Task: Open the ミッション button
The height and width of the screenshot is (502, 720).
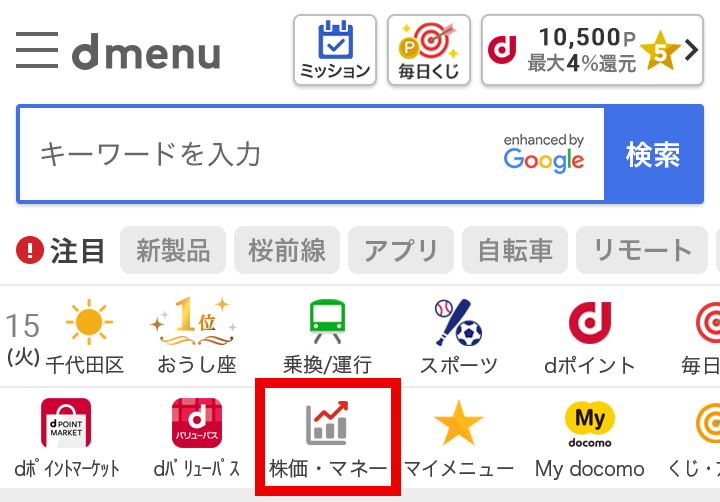Action: pos(335,50)
